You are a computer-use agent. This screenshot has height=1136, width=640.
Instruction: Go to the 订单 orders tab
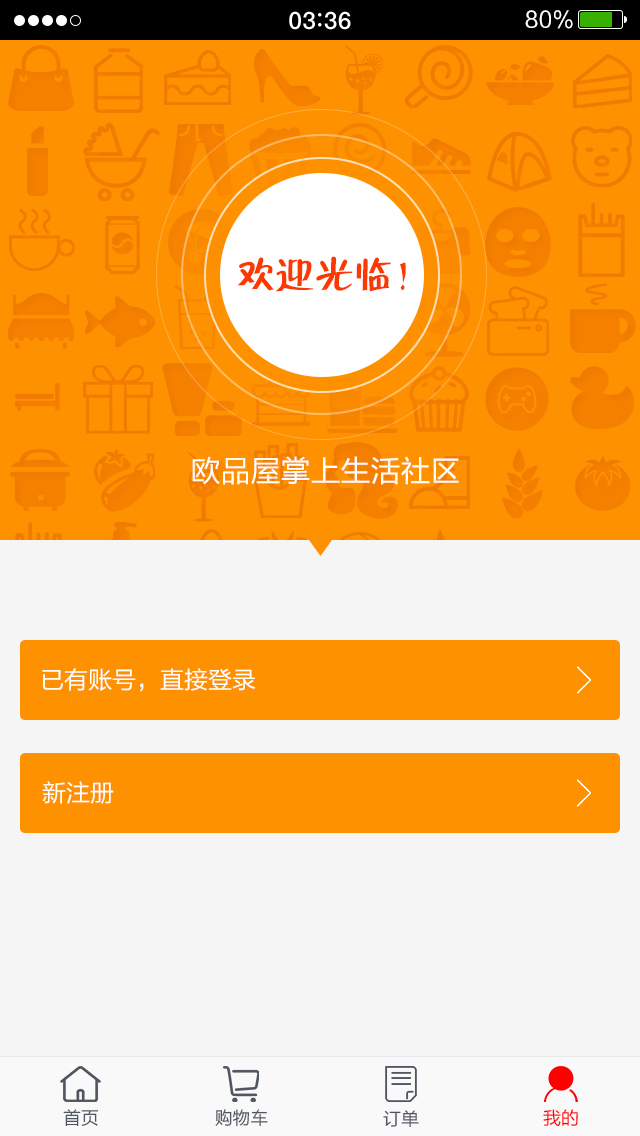pyautogui.click(x=401, y=1097)
